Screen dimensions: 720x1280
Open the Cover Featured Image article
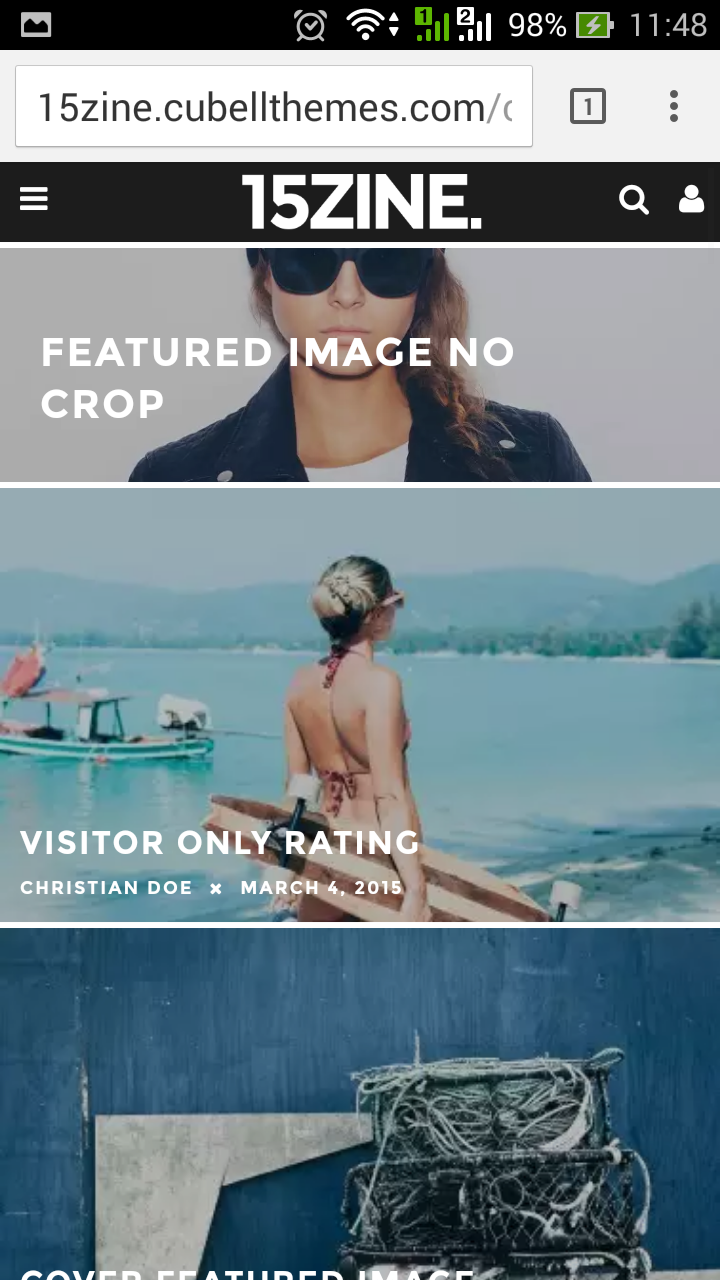[x=247, y=1272]
